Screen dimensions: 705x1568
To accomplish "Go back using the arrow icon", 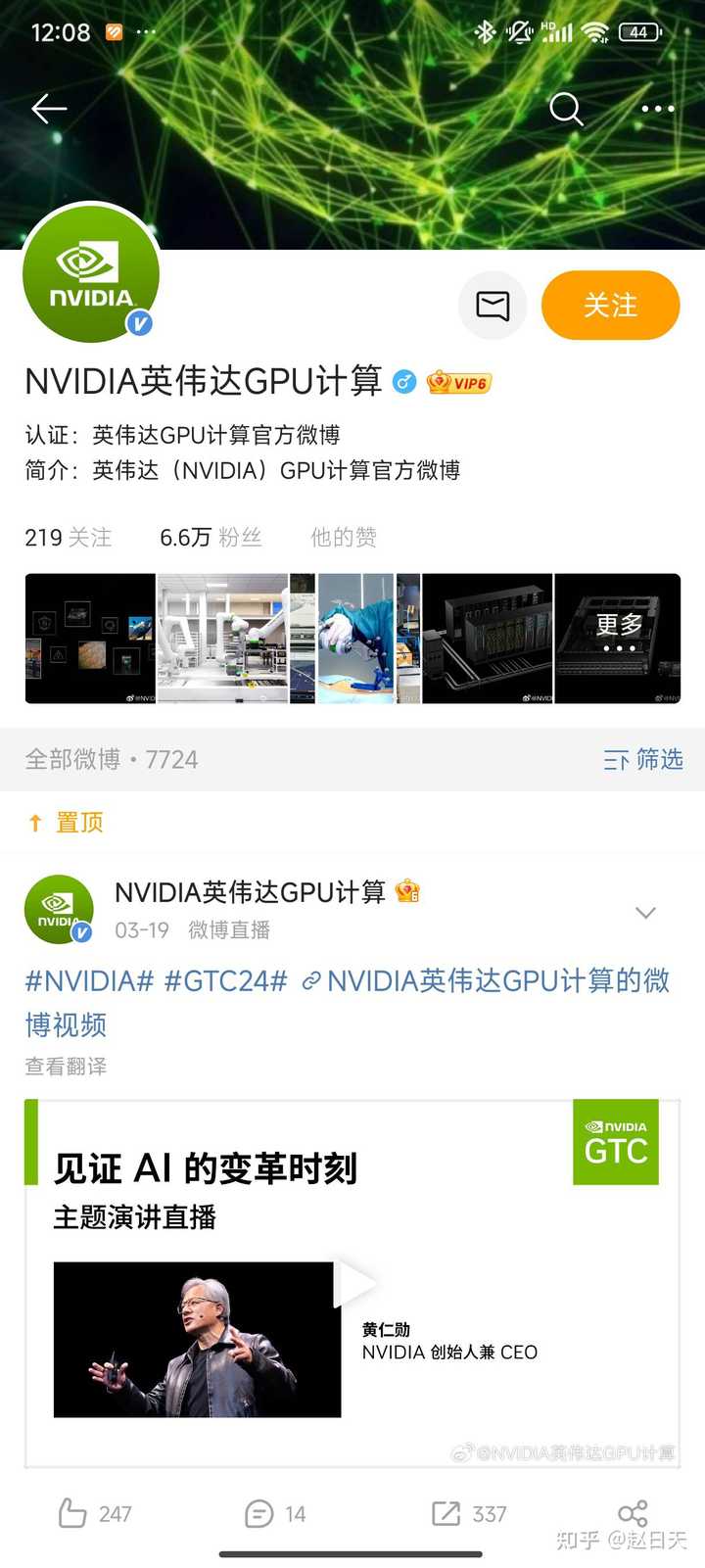I will 49,109.
